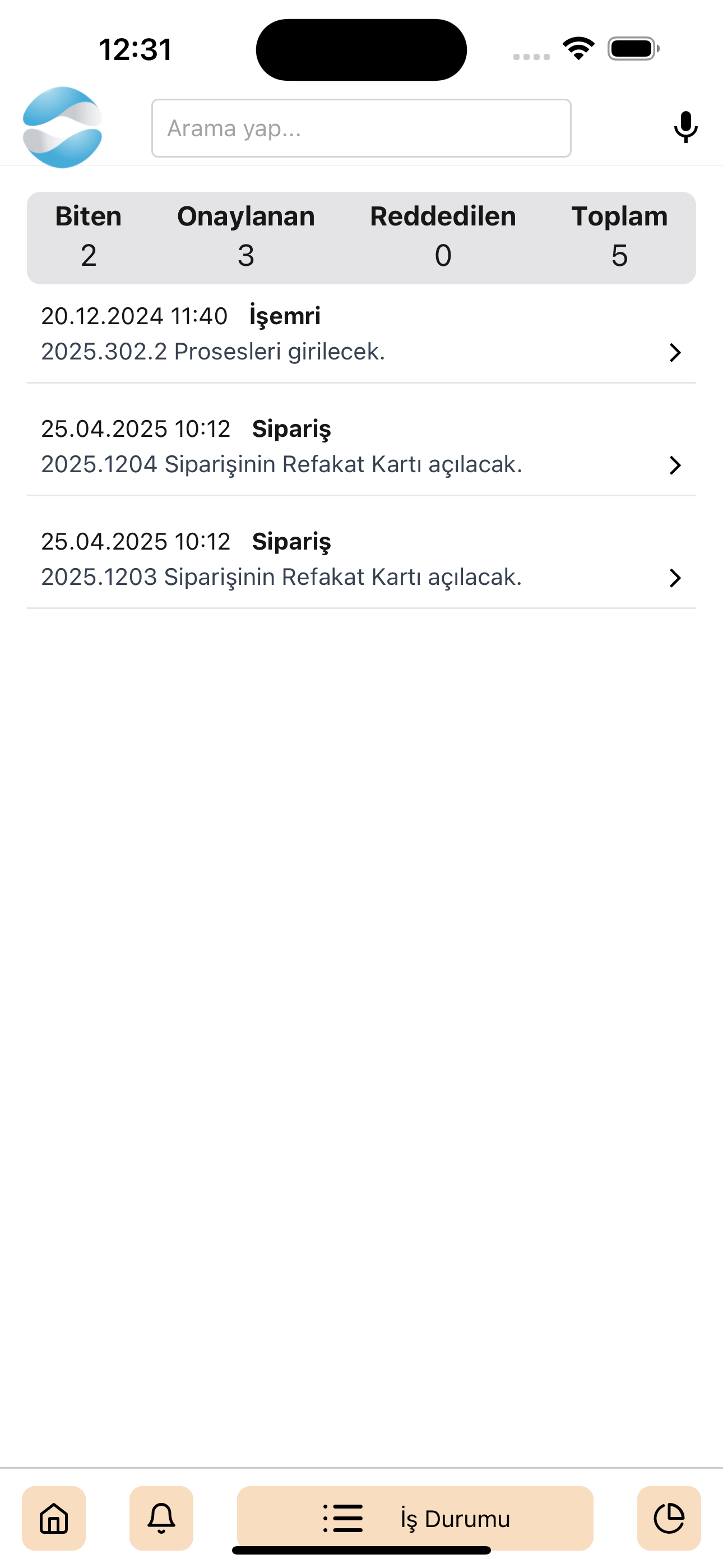Switch to the pie chart reports tab
Viewport: 723px width, 1568px height.
point(669,1518)
